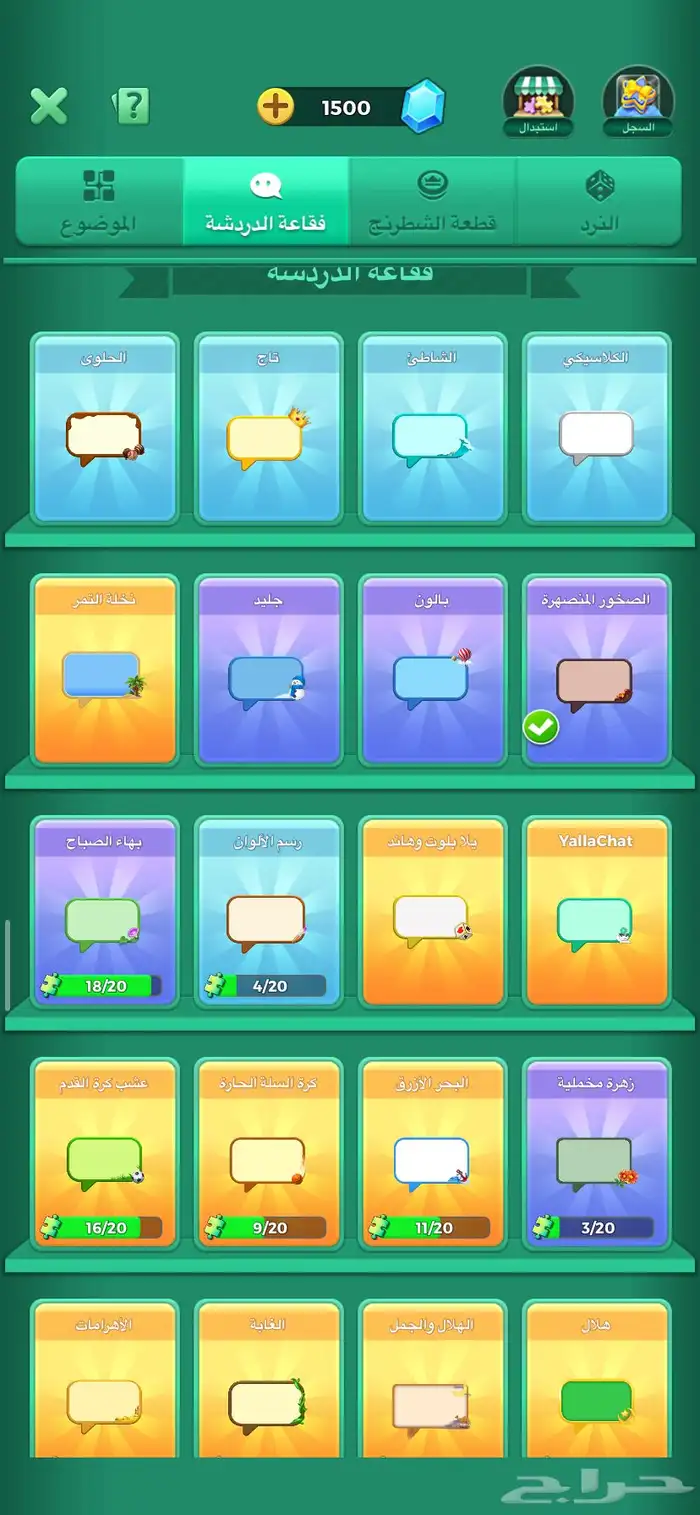Switch to the قطعة الشطرنج tab
Image resolution: width=700 pixels, height=1515 pixels.
point(432,201)
